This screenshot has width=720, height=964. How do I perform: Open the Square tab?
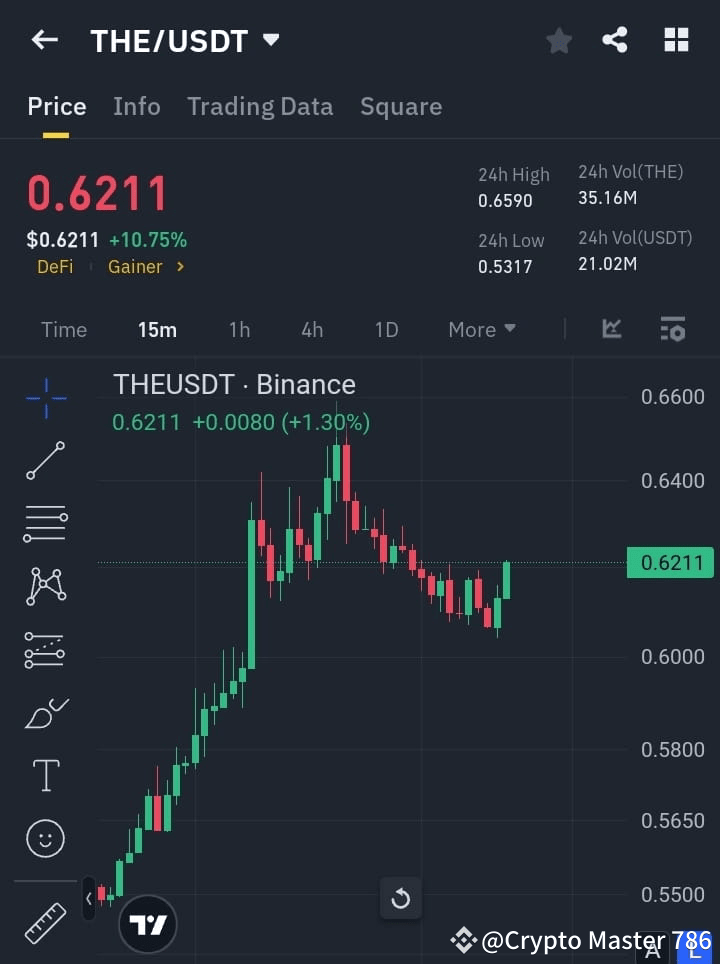pos(400,106)
